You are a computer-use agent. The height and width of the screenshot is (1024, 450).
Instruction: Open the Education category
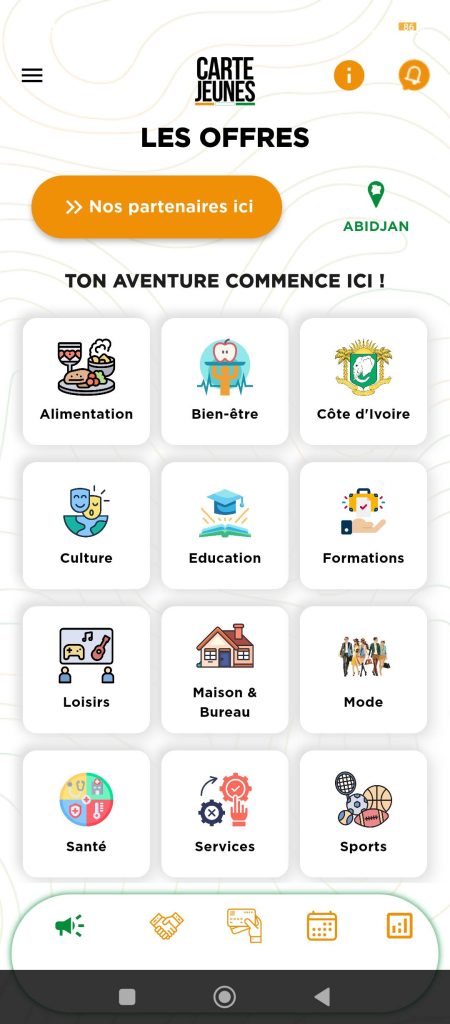(x=225, y=526)
